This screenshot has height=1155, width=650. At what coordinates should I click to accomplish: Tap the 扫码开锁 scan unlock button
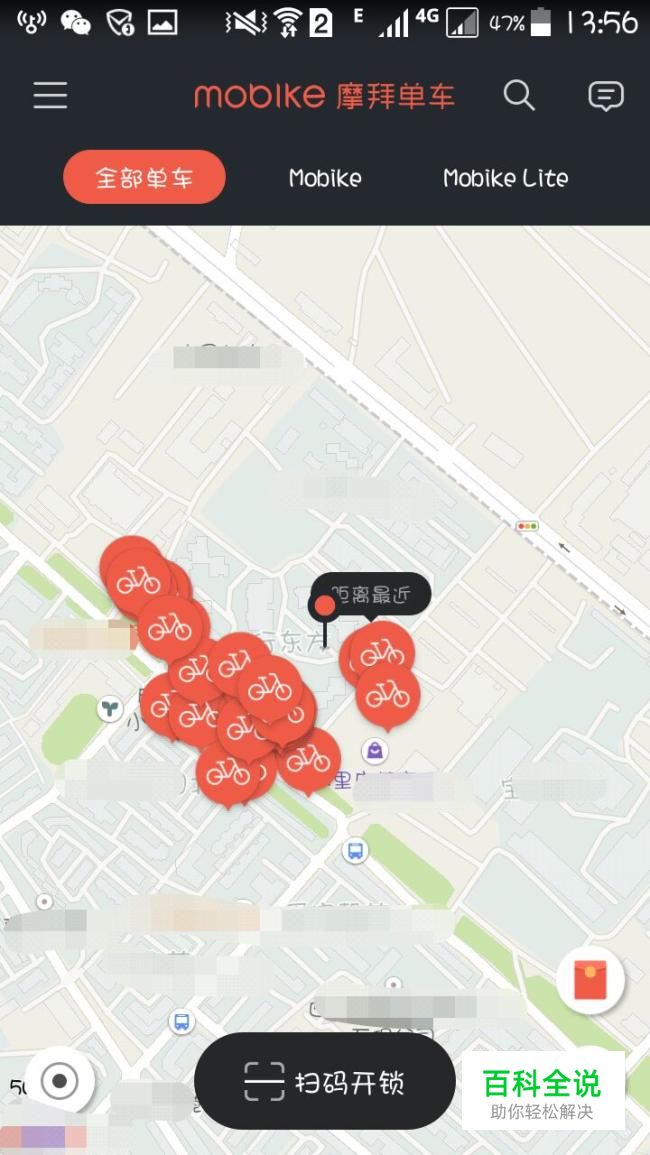325,1081
